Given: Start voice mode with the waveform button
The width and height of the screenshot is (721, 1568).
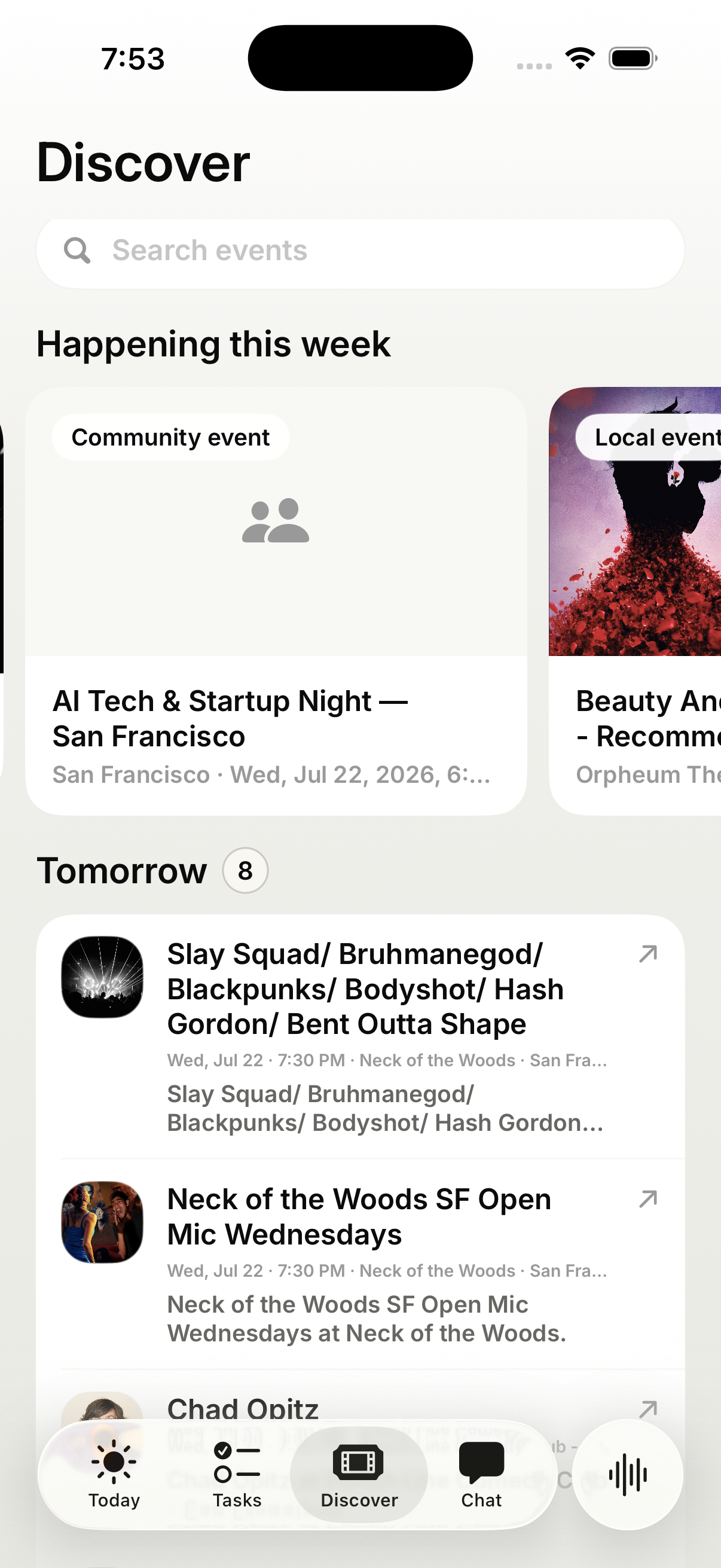Looking at the screenshot, I should [x=628, y=1474].
